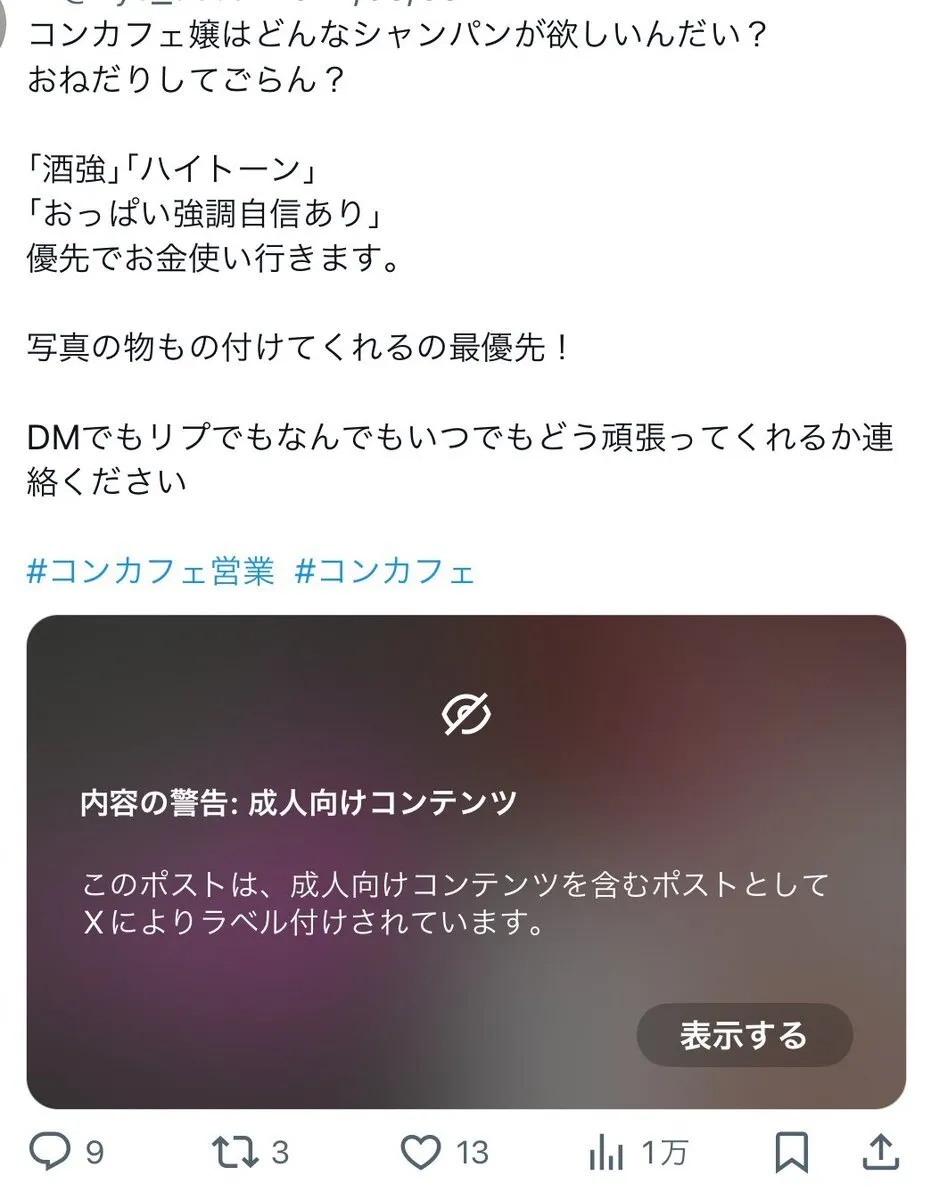Tap the 表示する button to reveal content
The image size is (931, 1200).
pyautogui.click(x=744, y=1035)
